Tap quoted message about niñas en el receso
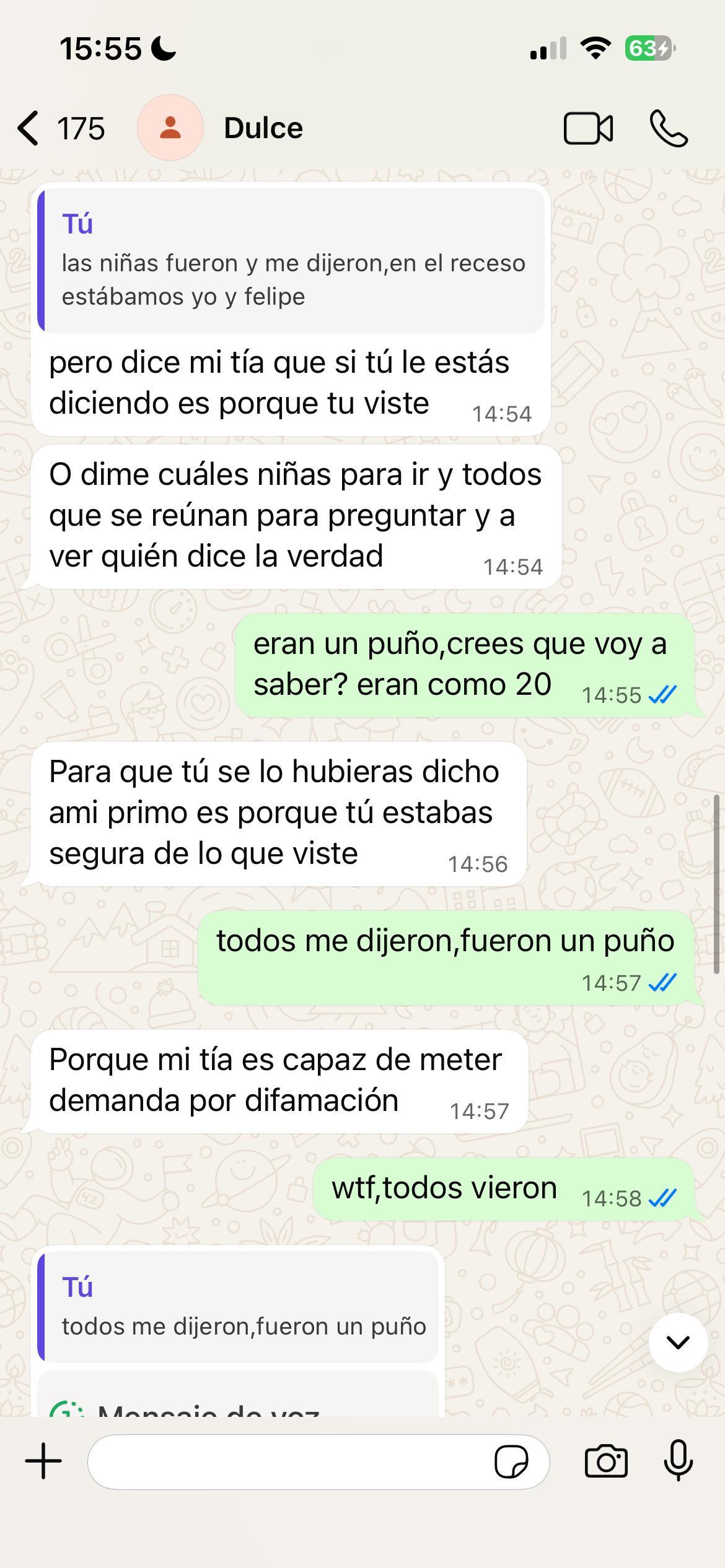Screen dimensions: 725x1568 click(x=291, y=261)
